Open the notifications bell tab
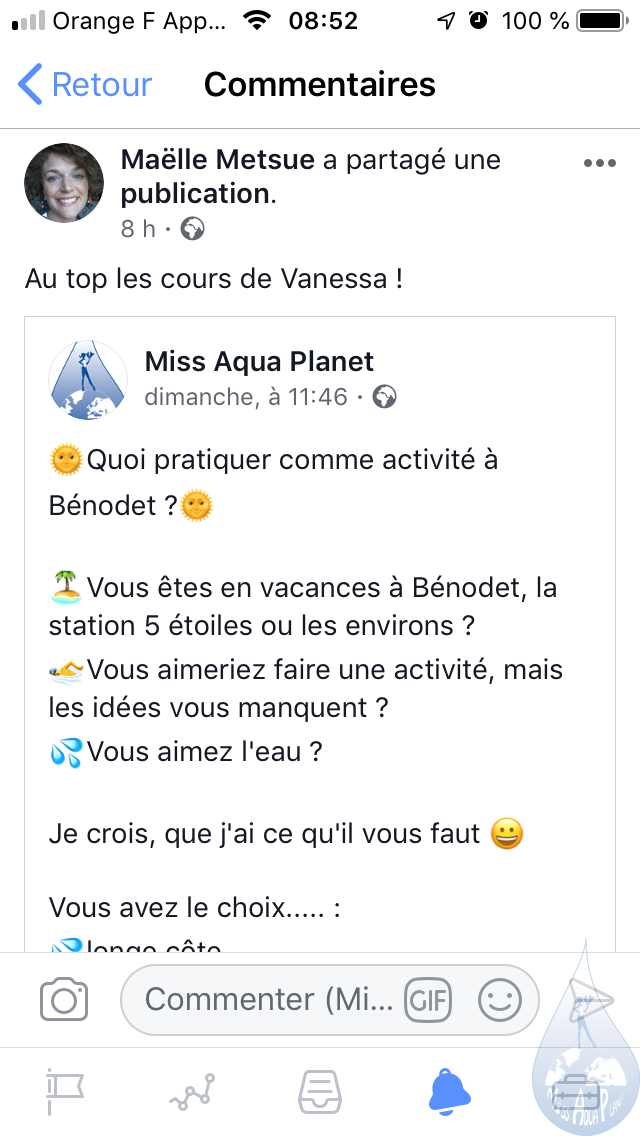640x1136 pixels. (x=449, y=1092)
